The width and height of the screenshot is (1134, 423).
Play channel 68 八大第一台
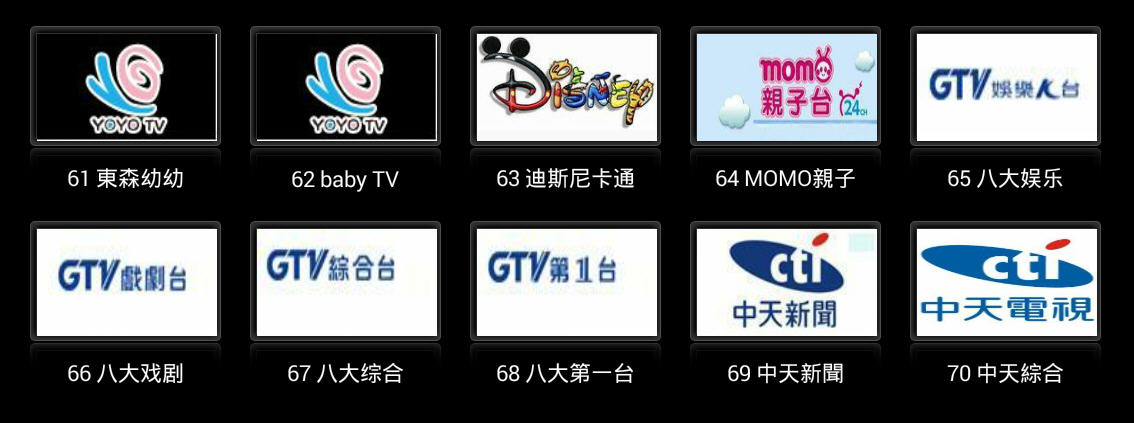[566, 282]
